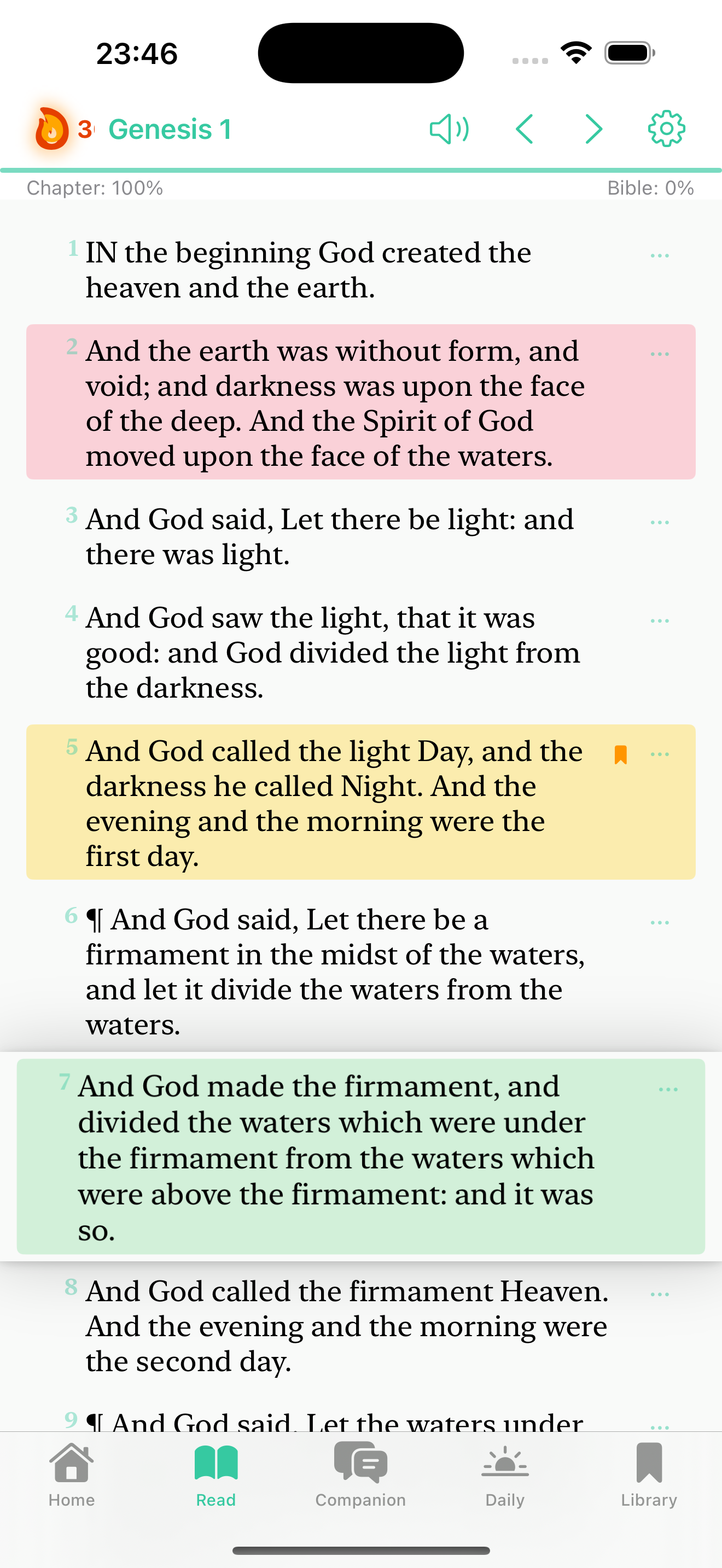
Task: Open the Genesis 1 chapter selector
Action: [x=170, y=129]
